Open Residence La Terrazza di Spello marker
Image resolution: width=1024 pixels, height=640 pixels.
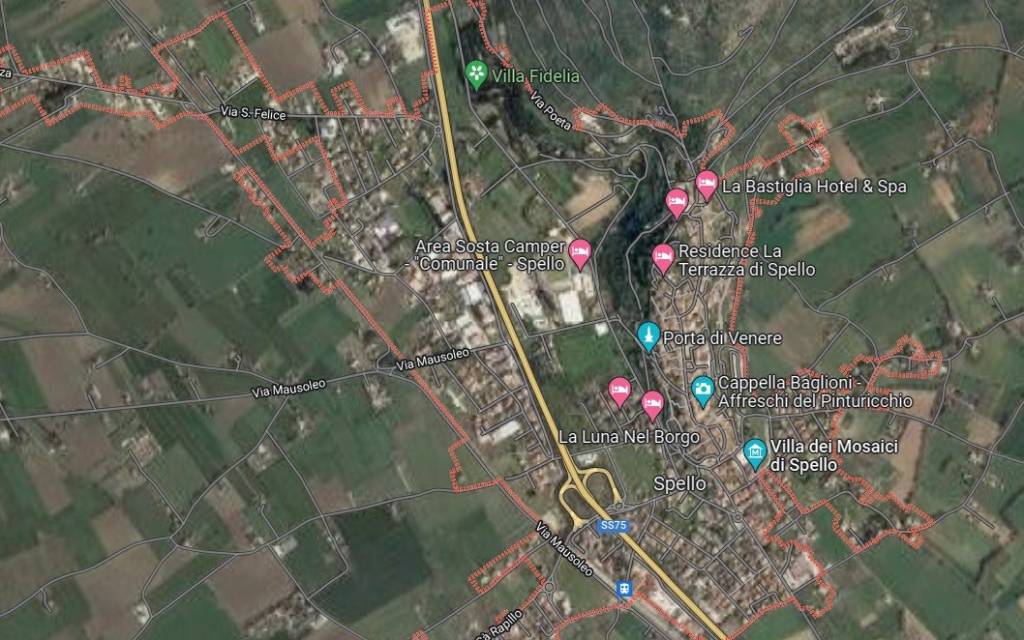click(x=663, y=257)
